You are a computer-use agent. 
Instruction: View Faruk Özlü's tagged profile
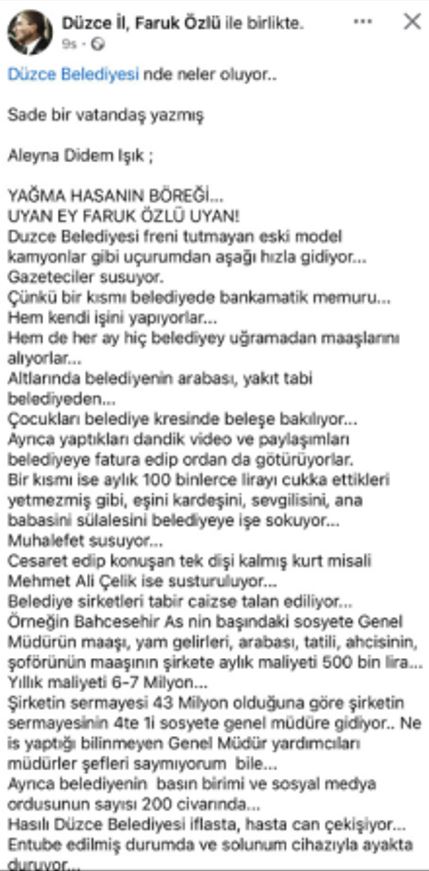pos(177,23)
